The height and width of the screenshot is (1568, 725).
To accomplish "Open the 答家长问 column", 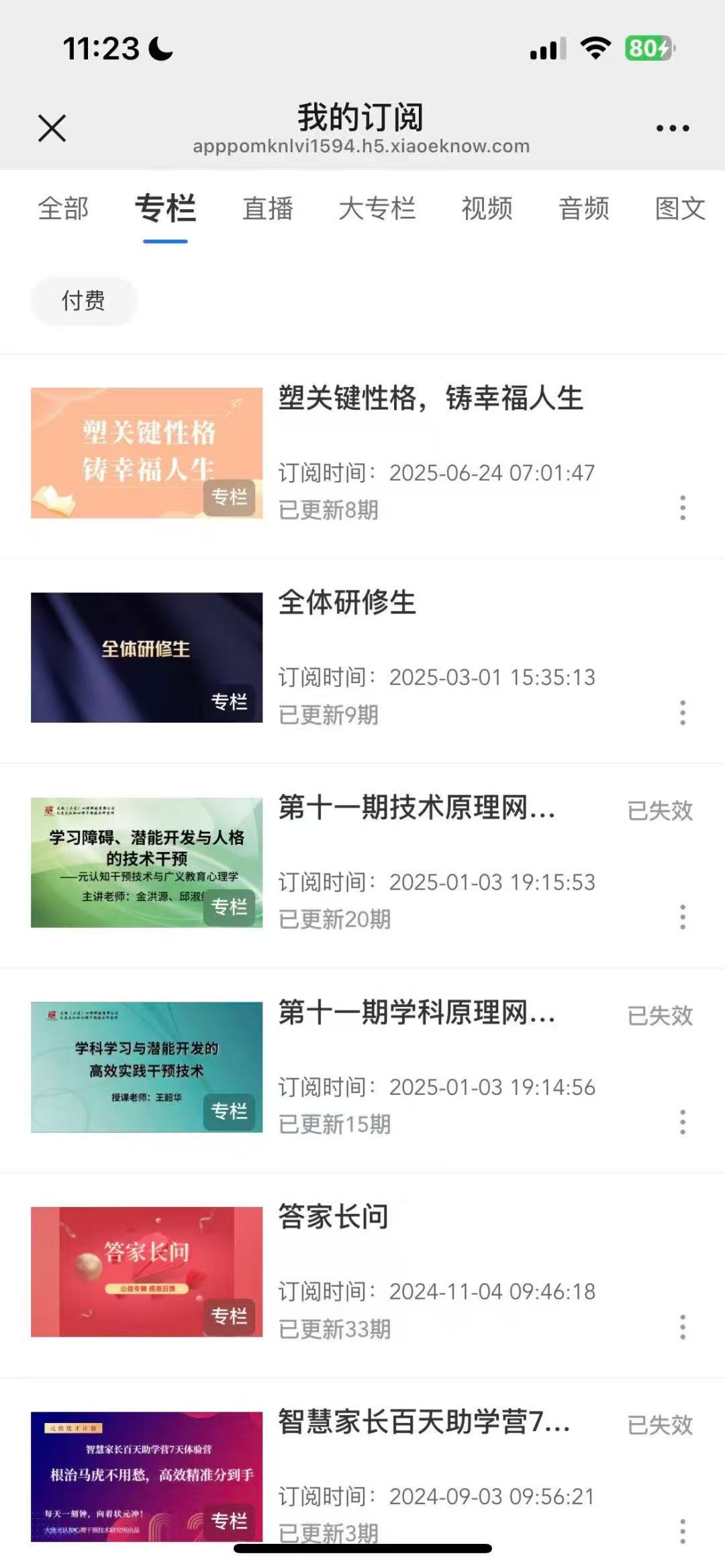I will pos(334,1216).
